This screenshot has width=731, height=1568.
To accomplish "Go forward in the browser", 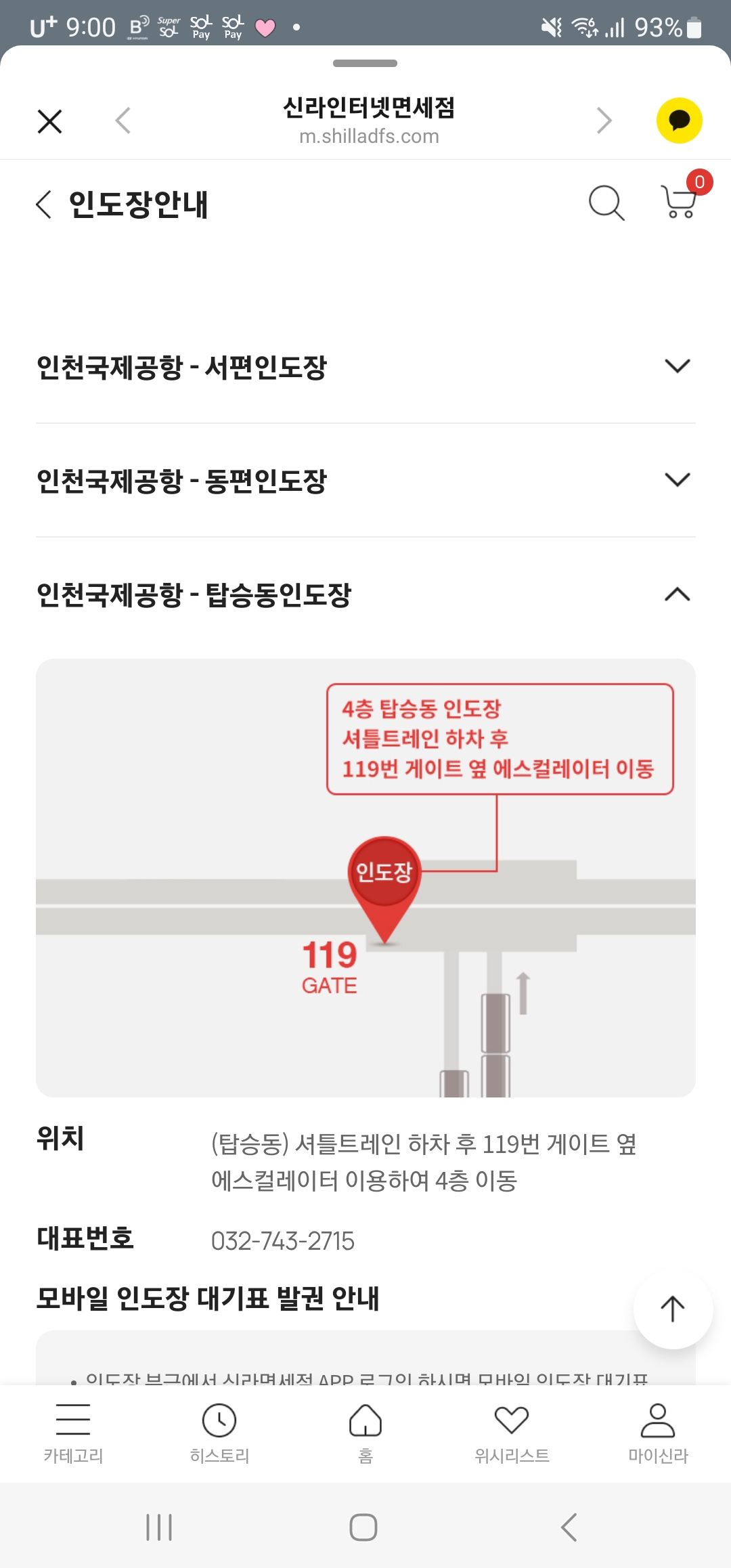I will coord(604,121).
